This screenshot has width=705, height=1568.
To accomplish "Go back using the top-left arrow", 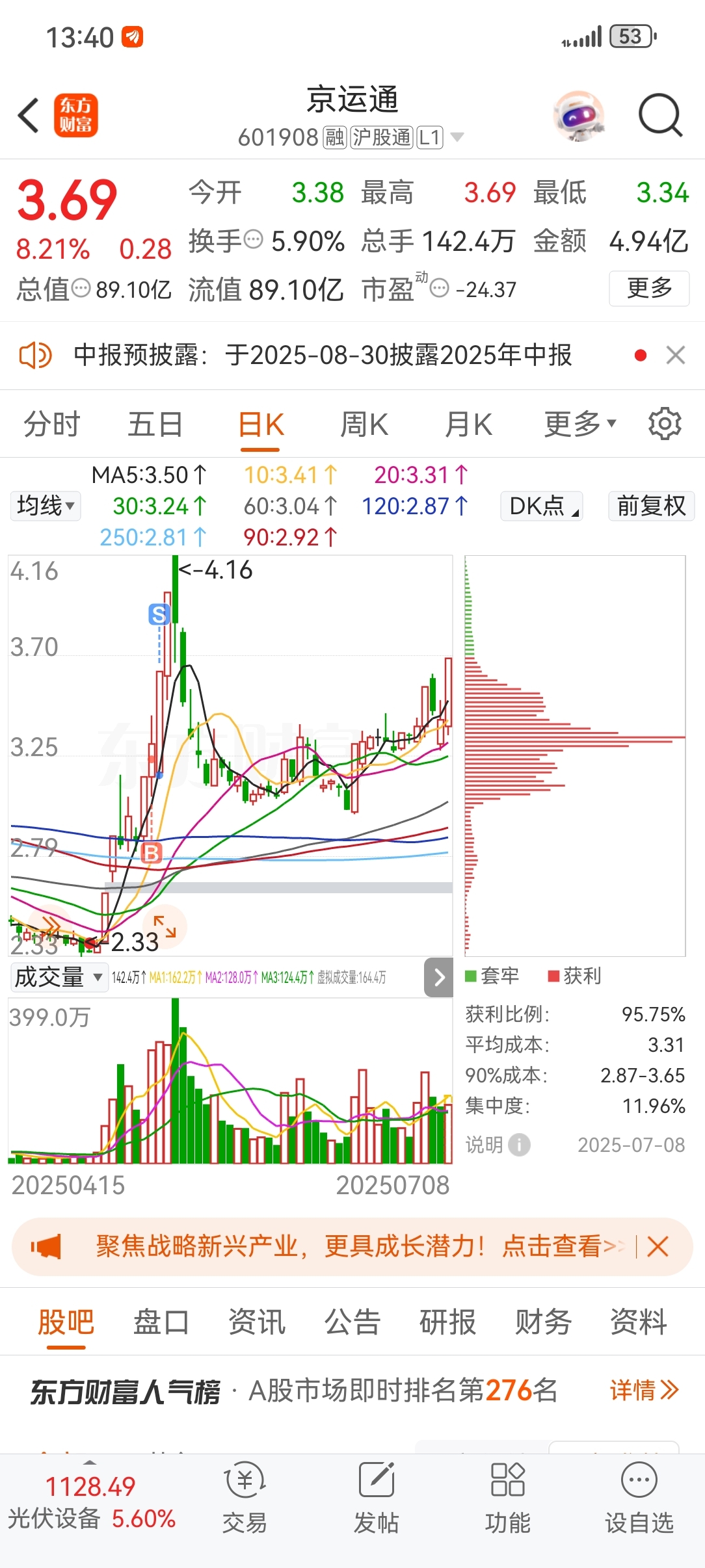I will click(29, 116).
